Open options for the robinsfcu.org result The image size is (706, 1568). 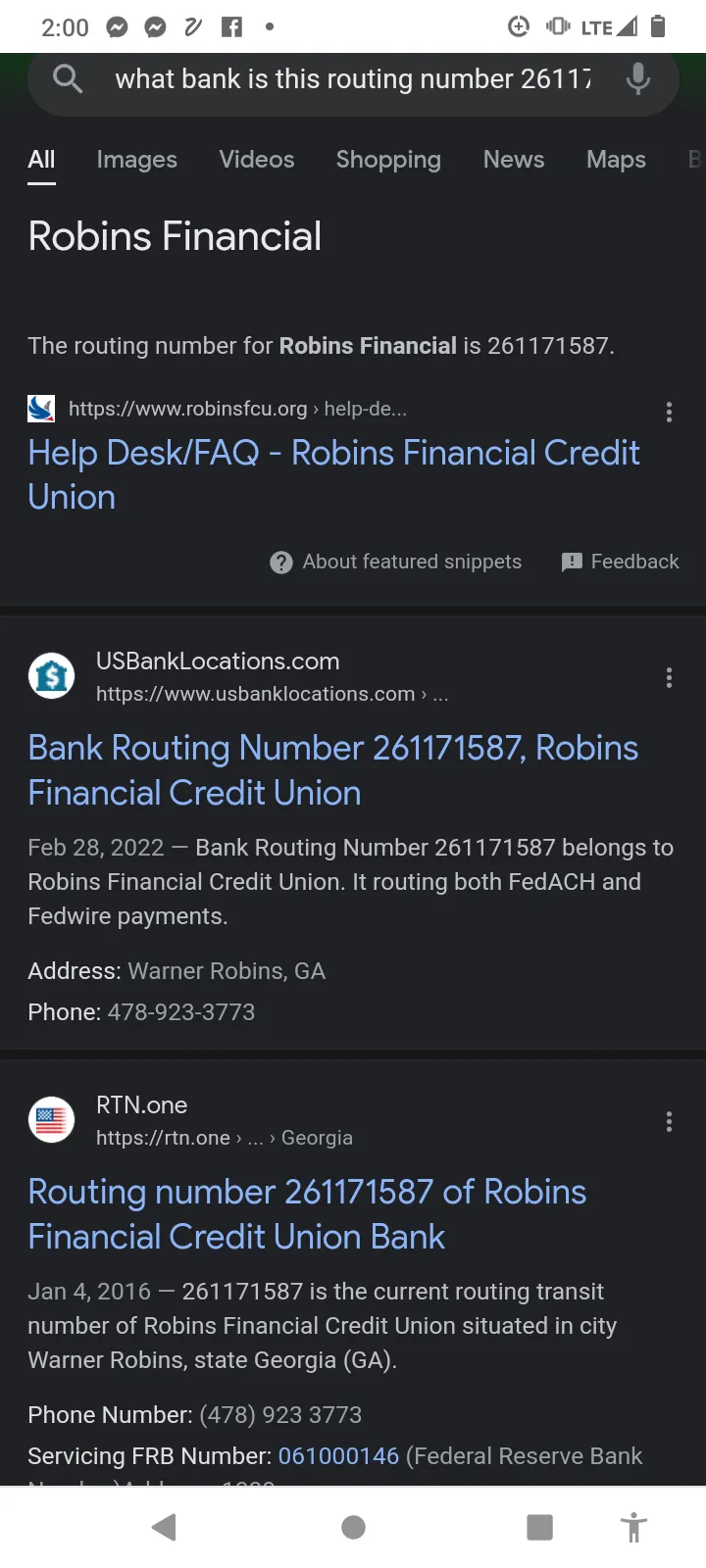(x=669, y=412)
